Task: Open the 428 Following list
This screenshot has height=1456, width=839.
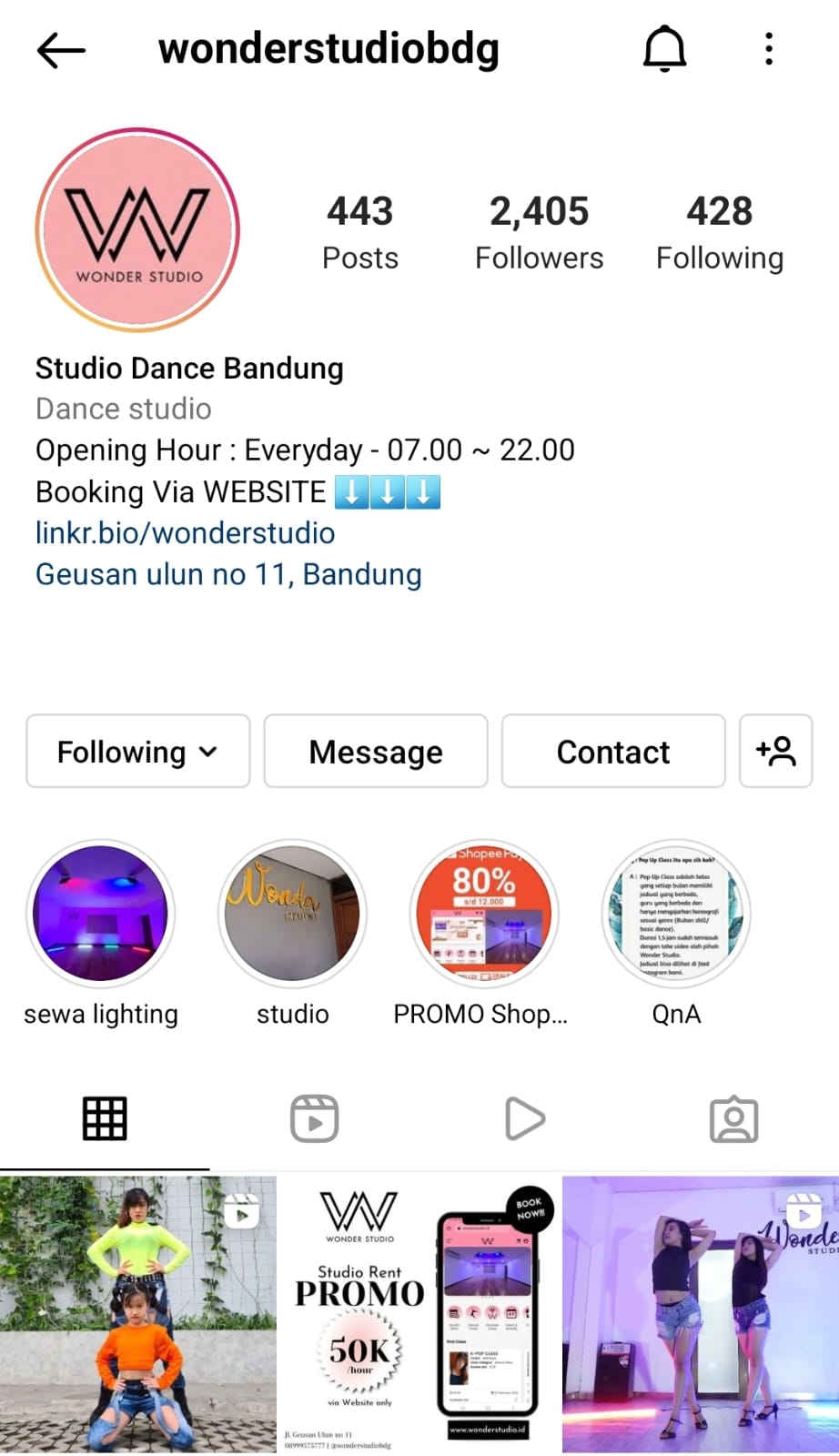Action: click(719, 232)
